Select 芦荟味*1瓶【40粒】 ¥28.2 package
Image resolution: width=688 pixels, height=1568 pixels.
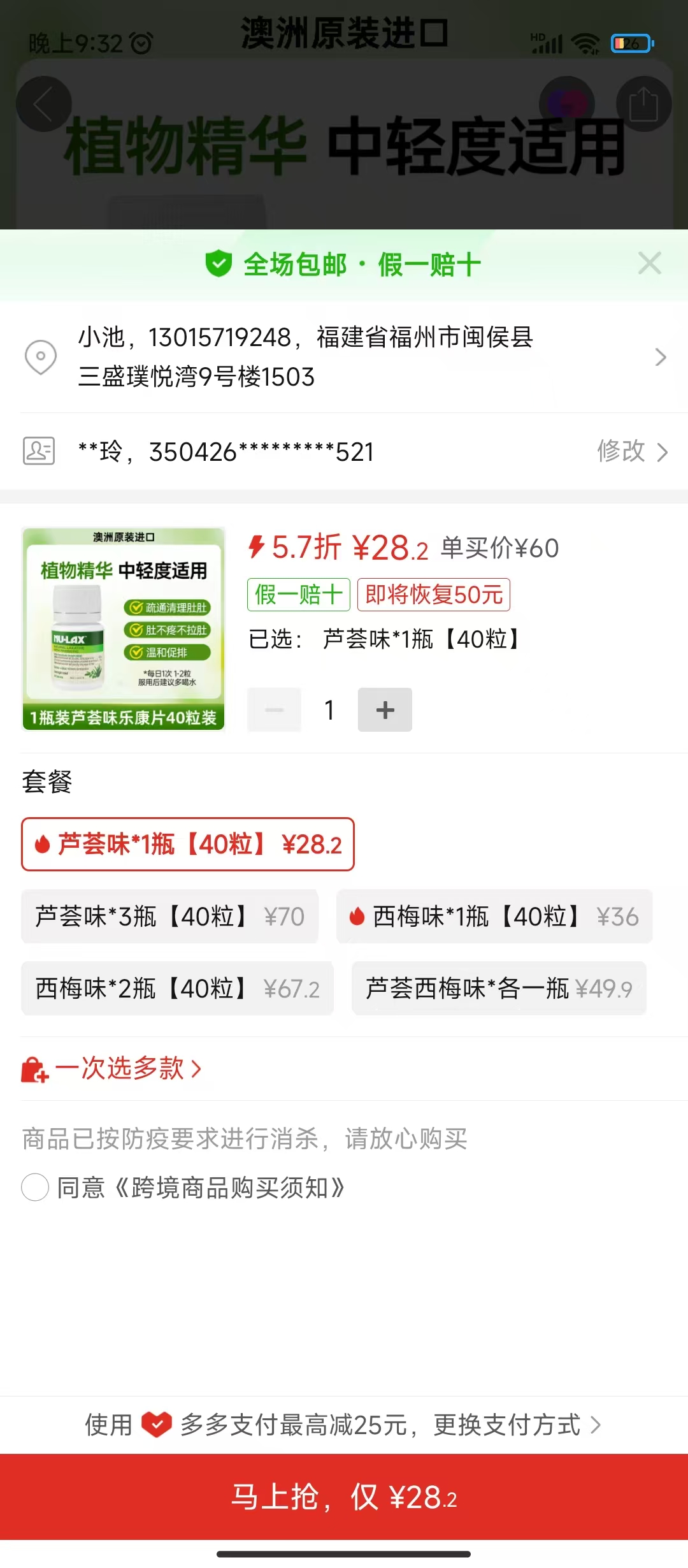click(x=188, y=844)
